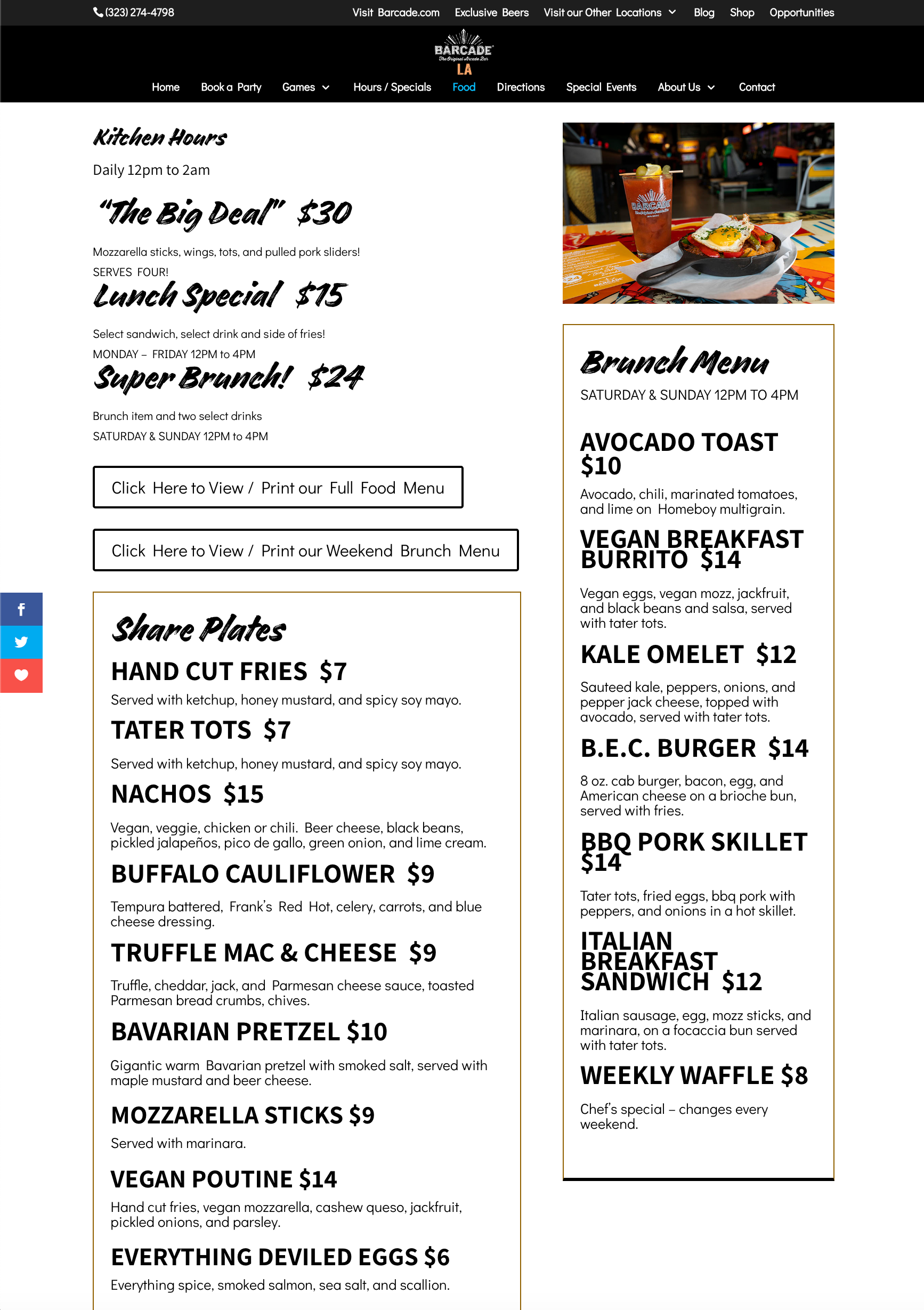Open Book a Party page

pos(231,87)
